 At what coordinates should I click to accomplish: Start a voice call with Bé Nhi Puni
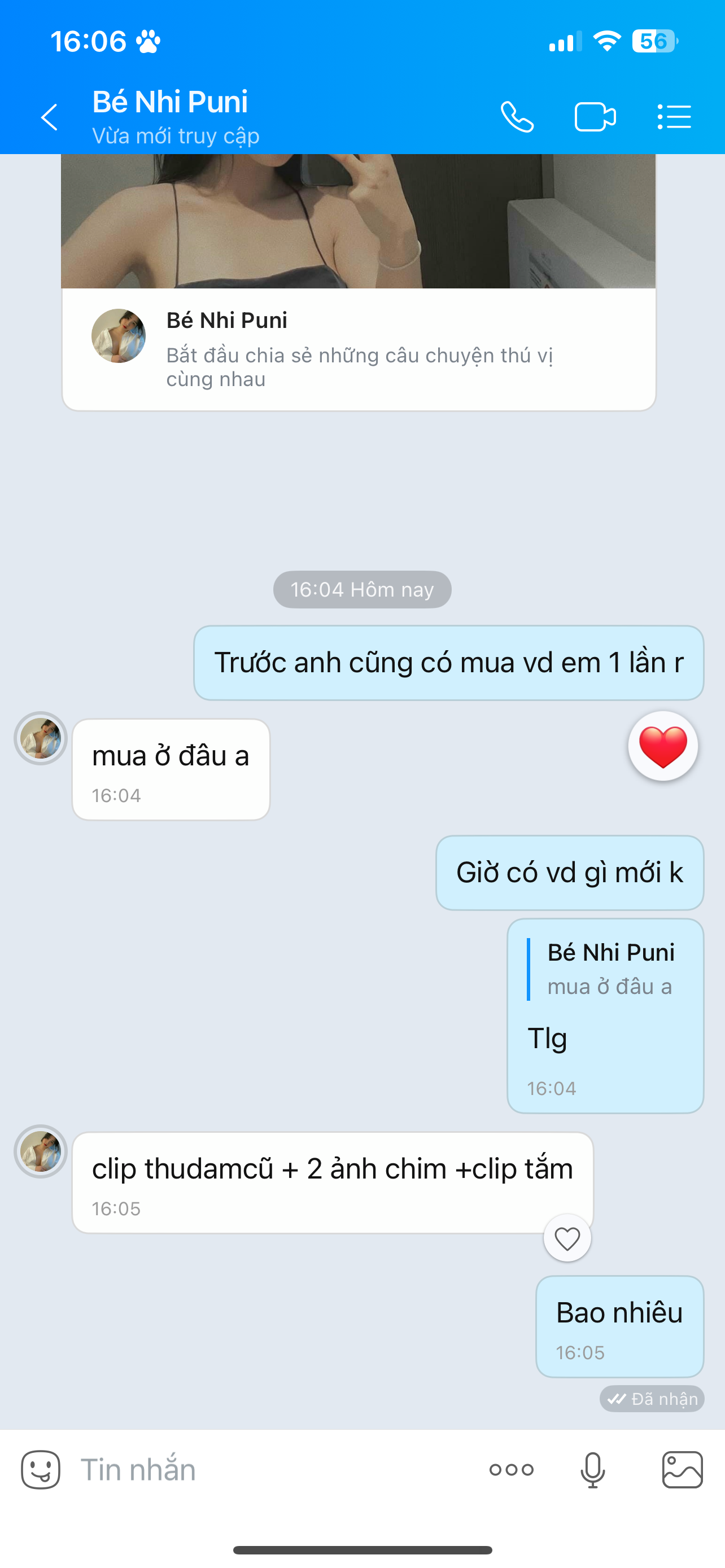point(517,117)
